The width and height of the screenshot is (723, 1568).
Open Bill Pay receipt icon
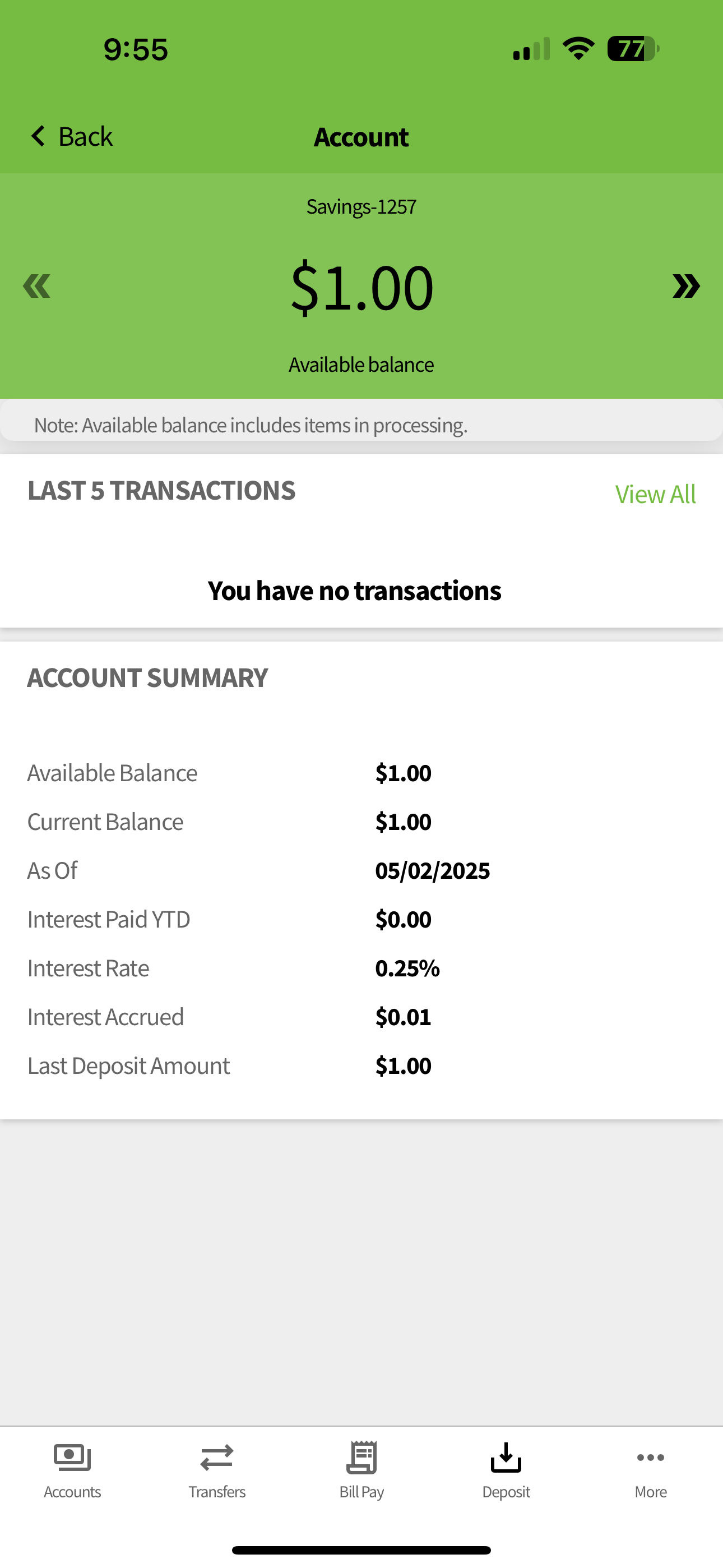pos(361,1457)
